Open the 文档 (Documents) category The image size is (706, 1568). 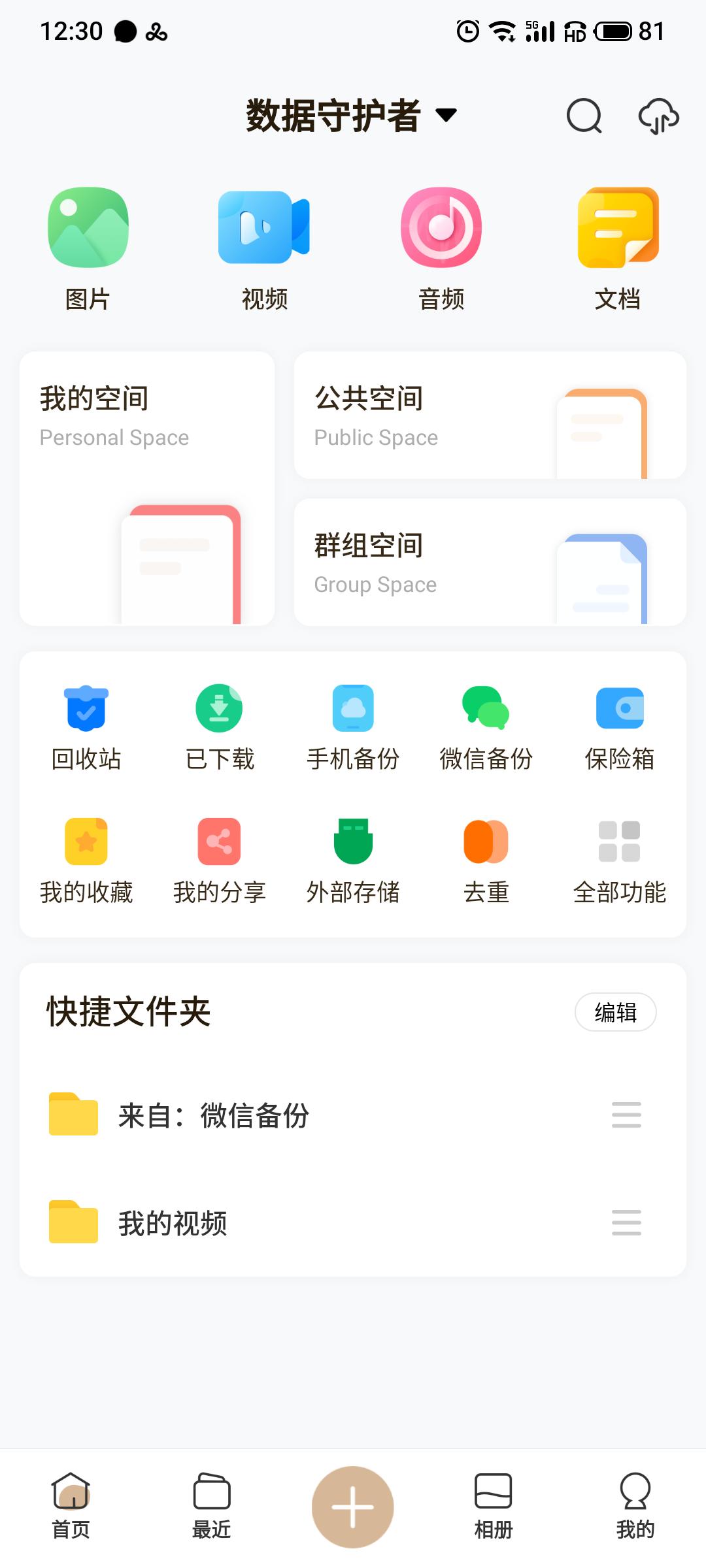617,248
